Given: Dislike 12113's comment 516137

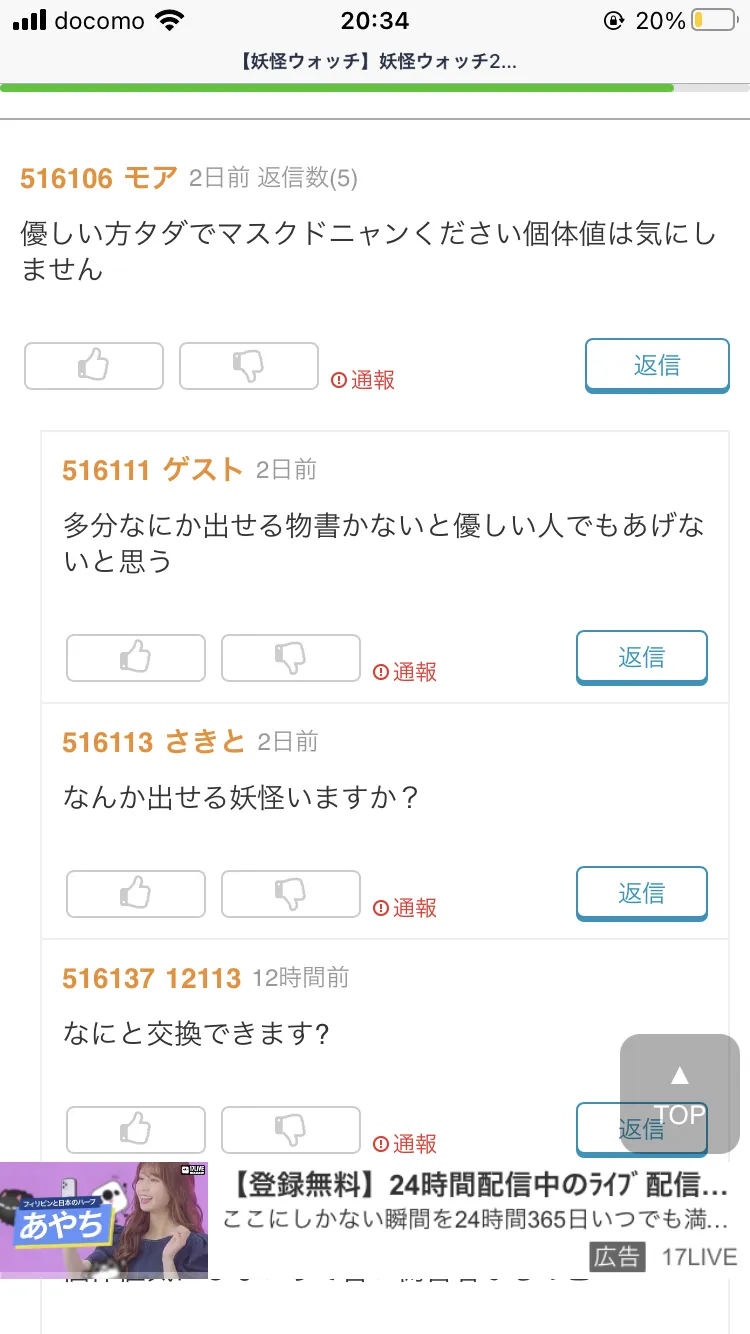Looking at the screenshot, I should pyautogui.click(x=291, y=1130).
